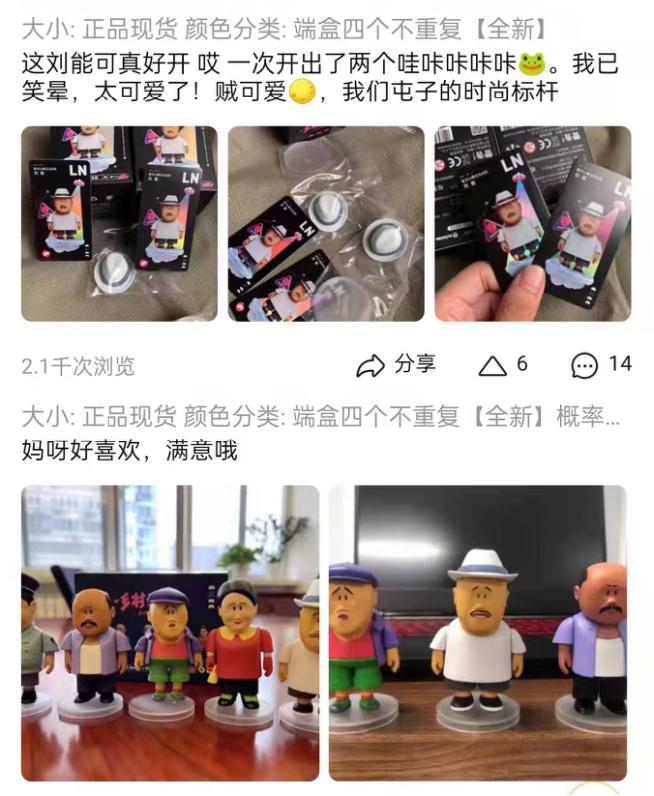The image size is (654, 796).
Task: Open the 14 comments on first review
Action: pos(601,365)
